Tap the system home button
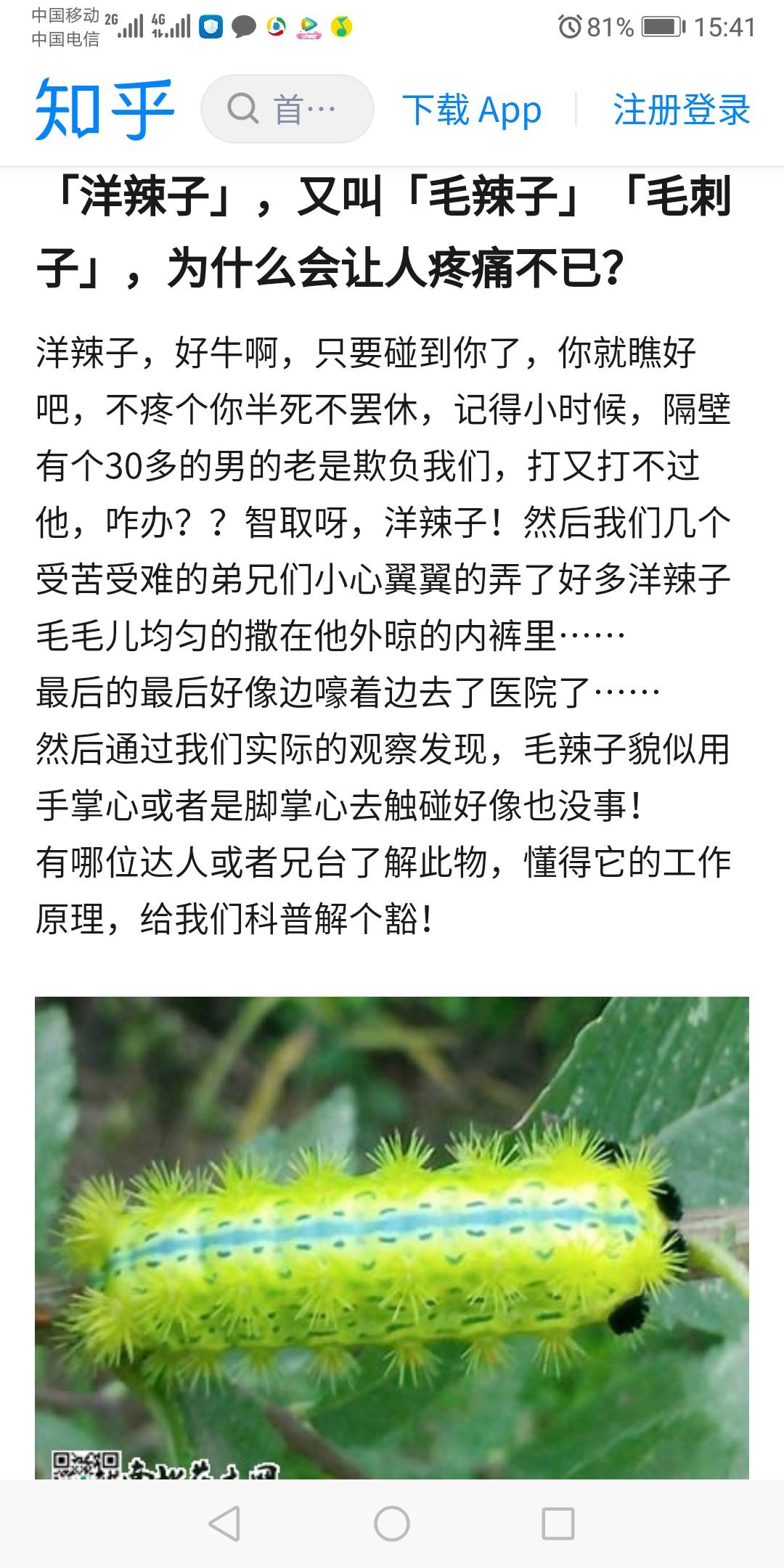784x1568 pixels. pos(392,1523)
